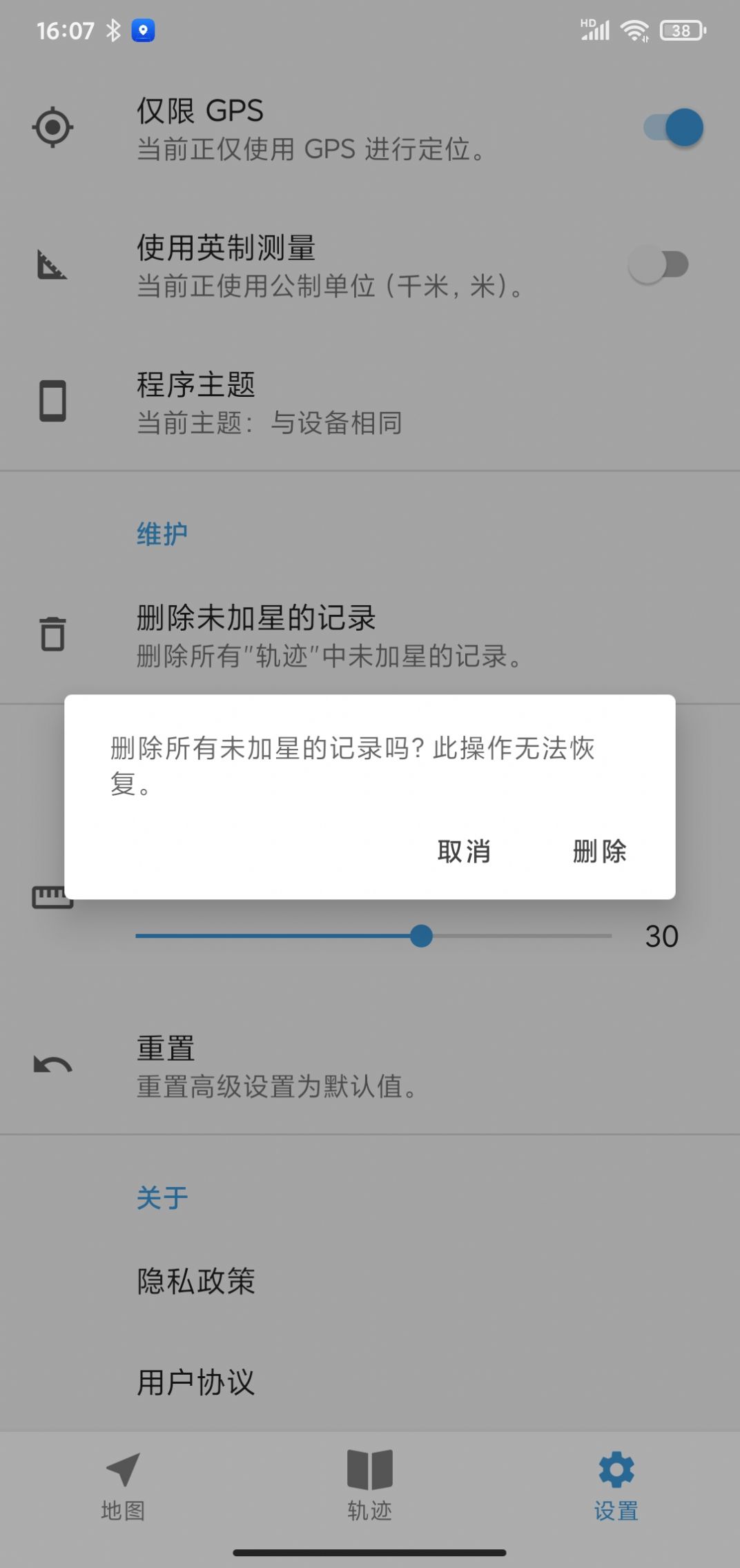Switch to the 地图 tab
Image resolution: width=740 pixels, height=1568 pixels.
pyautogui.click(x=122, y=1491)
